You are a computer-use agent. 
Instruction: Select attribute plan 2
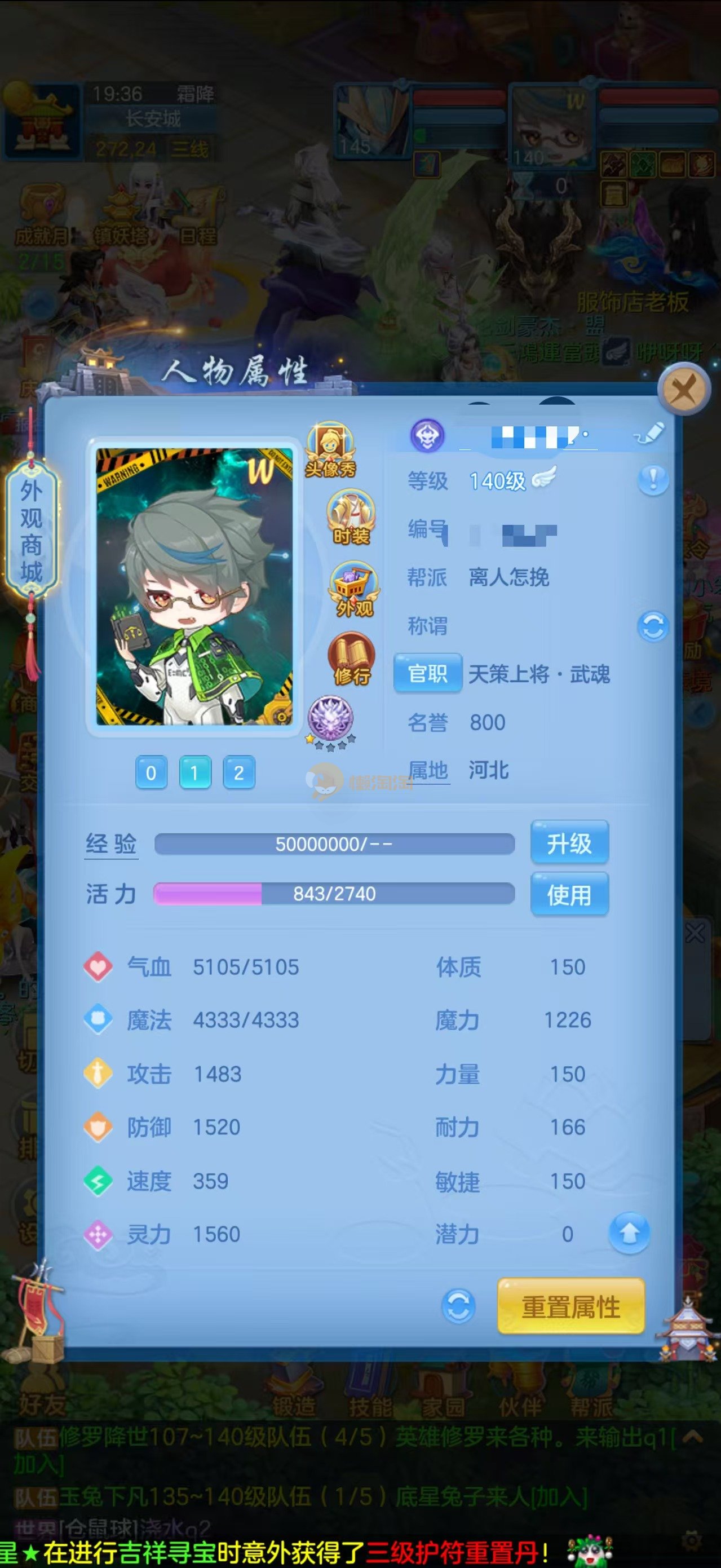click(x=238, y=773)
